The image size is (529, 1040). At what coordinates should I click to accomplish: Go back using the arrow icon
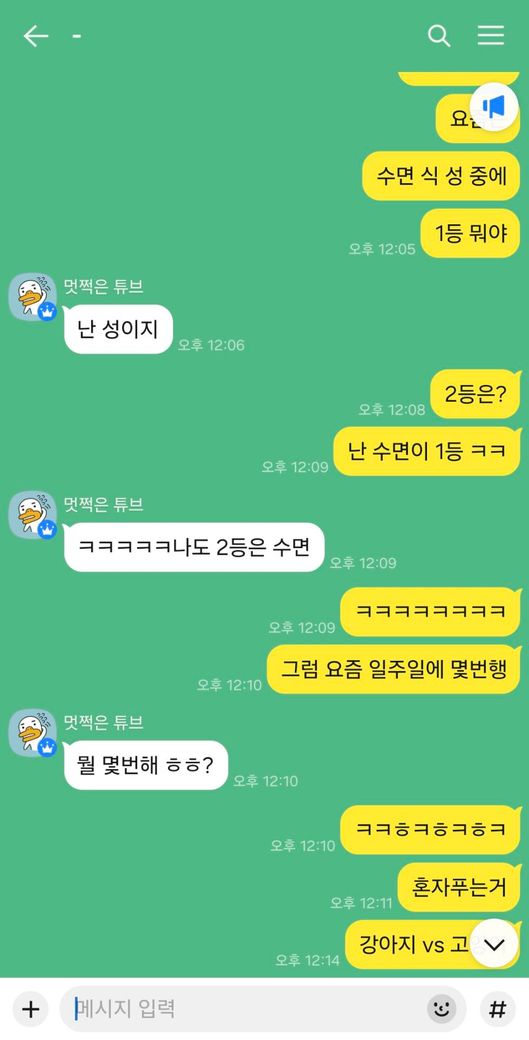(36, 36)
